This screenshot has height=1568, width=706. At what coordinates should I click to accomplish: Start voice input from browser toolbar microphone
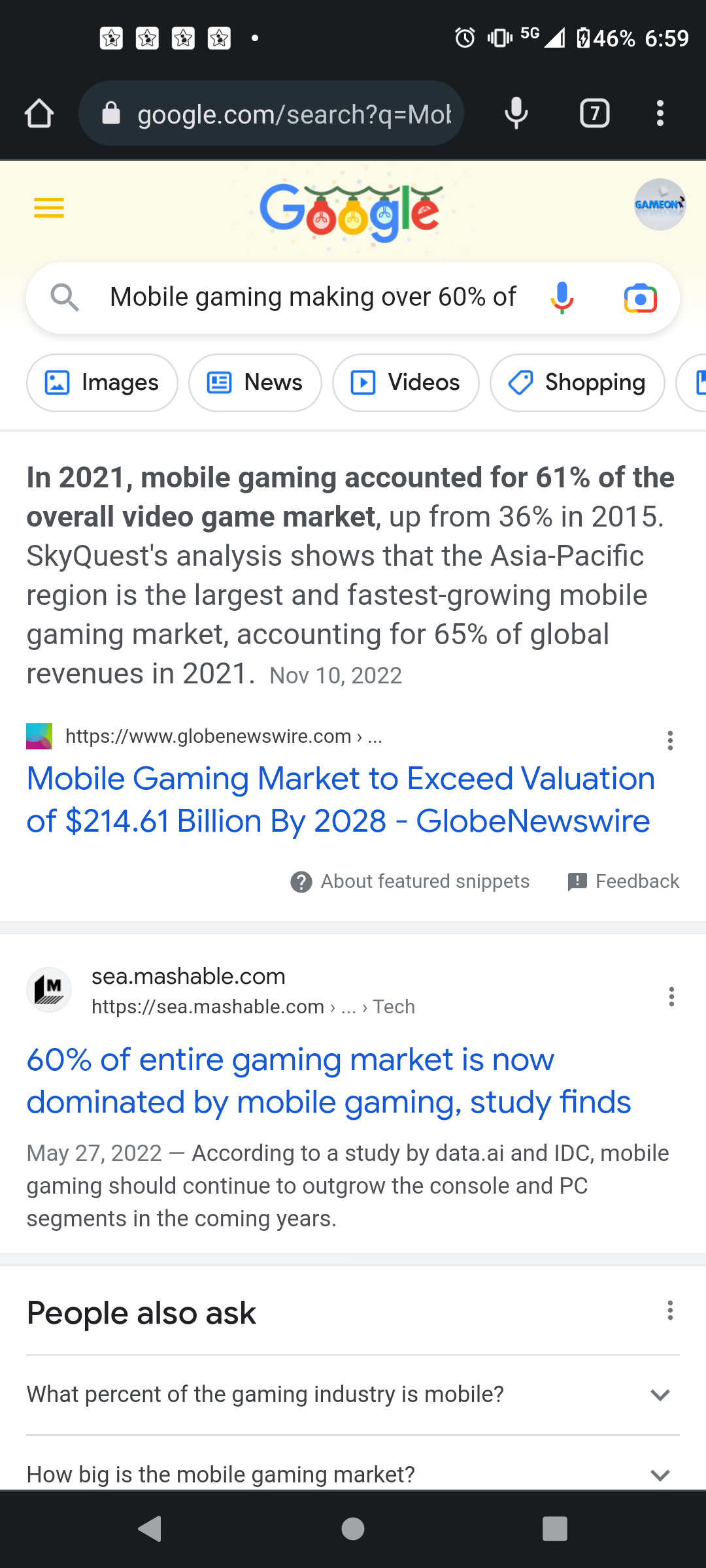(x=516, y=114)
